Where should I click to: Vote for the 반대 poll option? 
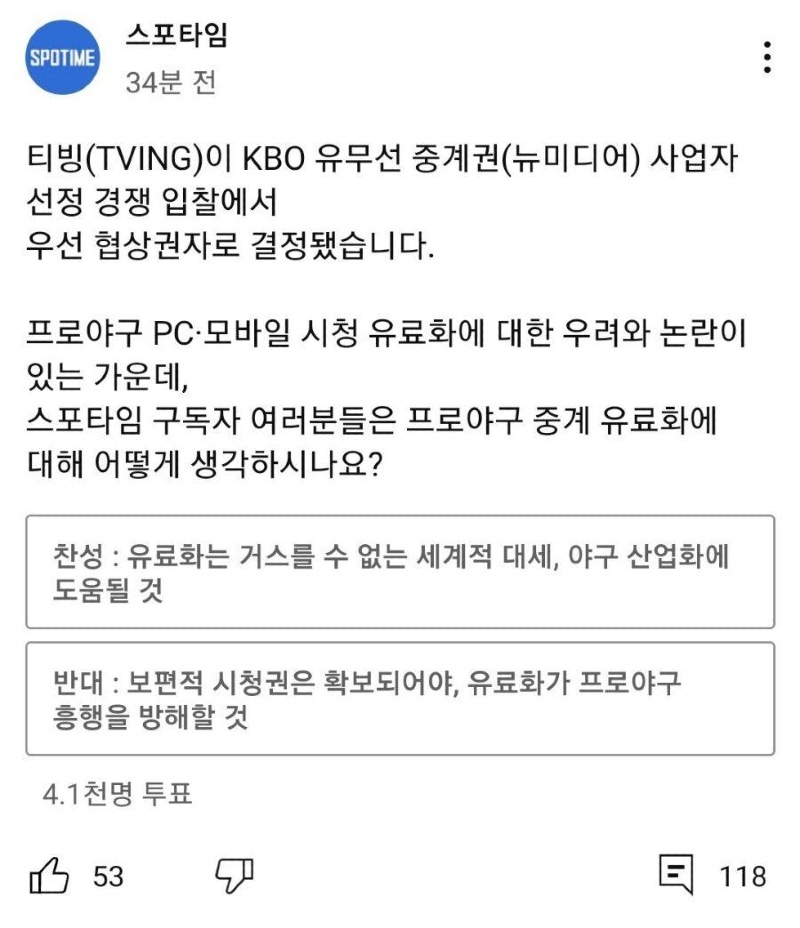pos(400,699)
